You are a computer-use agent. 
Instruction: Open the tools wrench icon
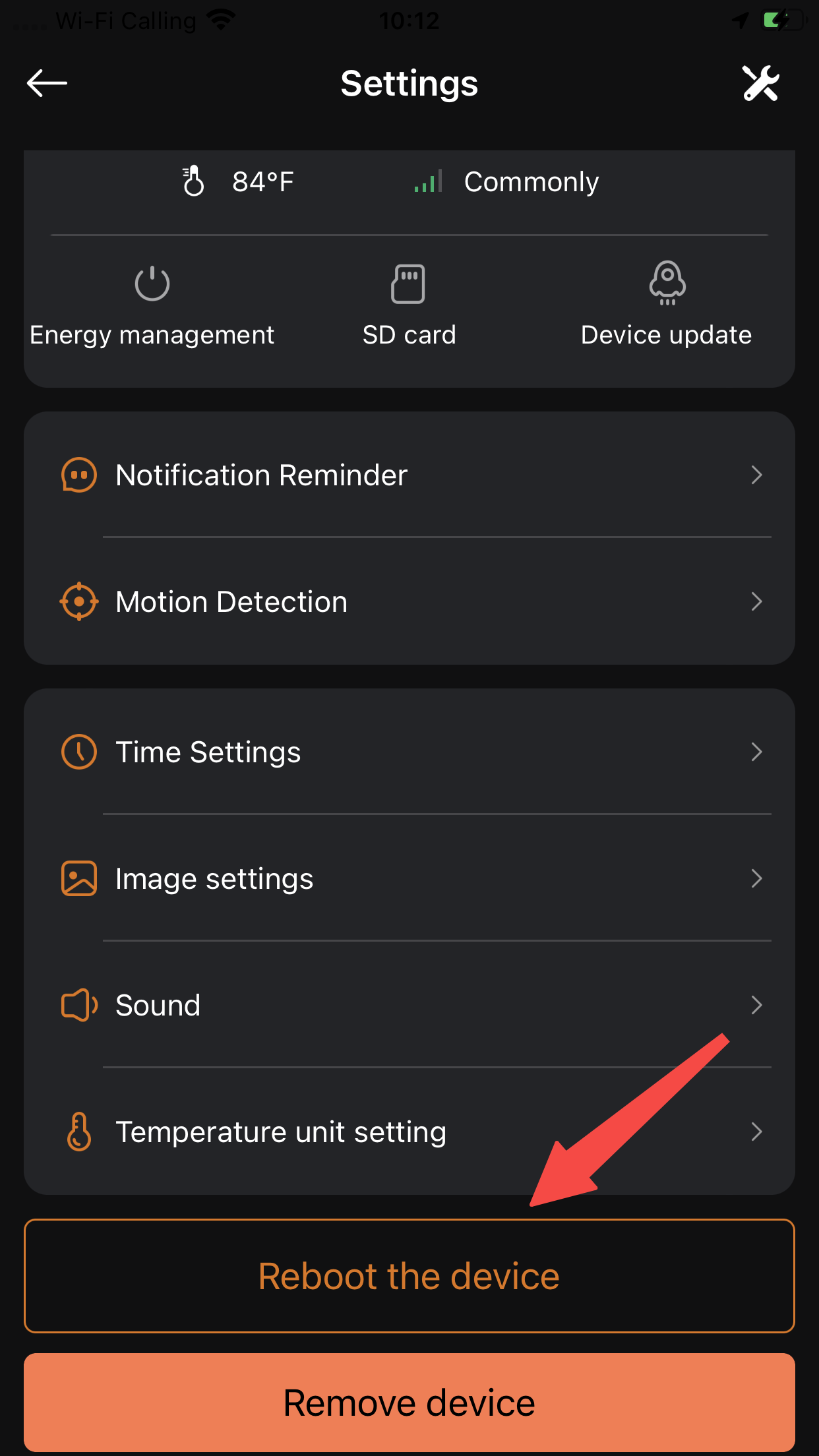[760, 83]
